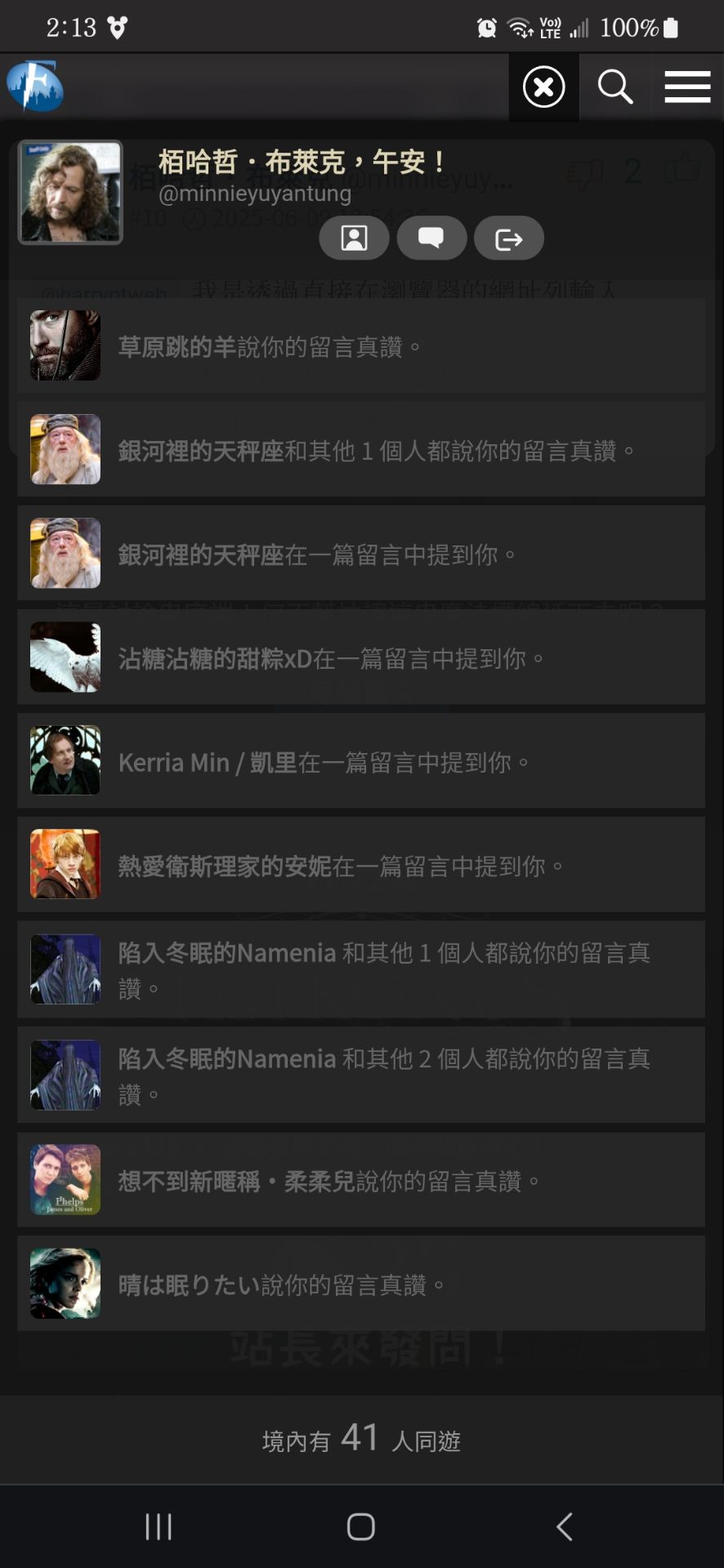Go back with system back button

(x=564, y=1526)
